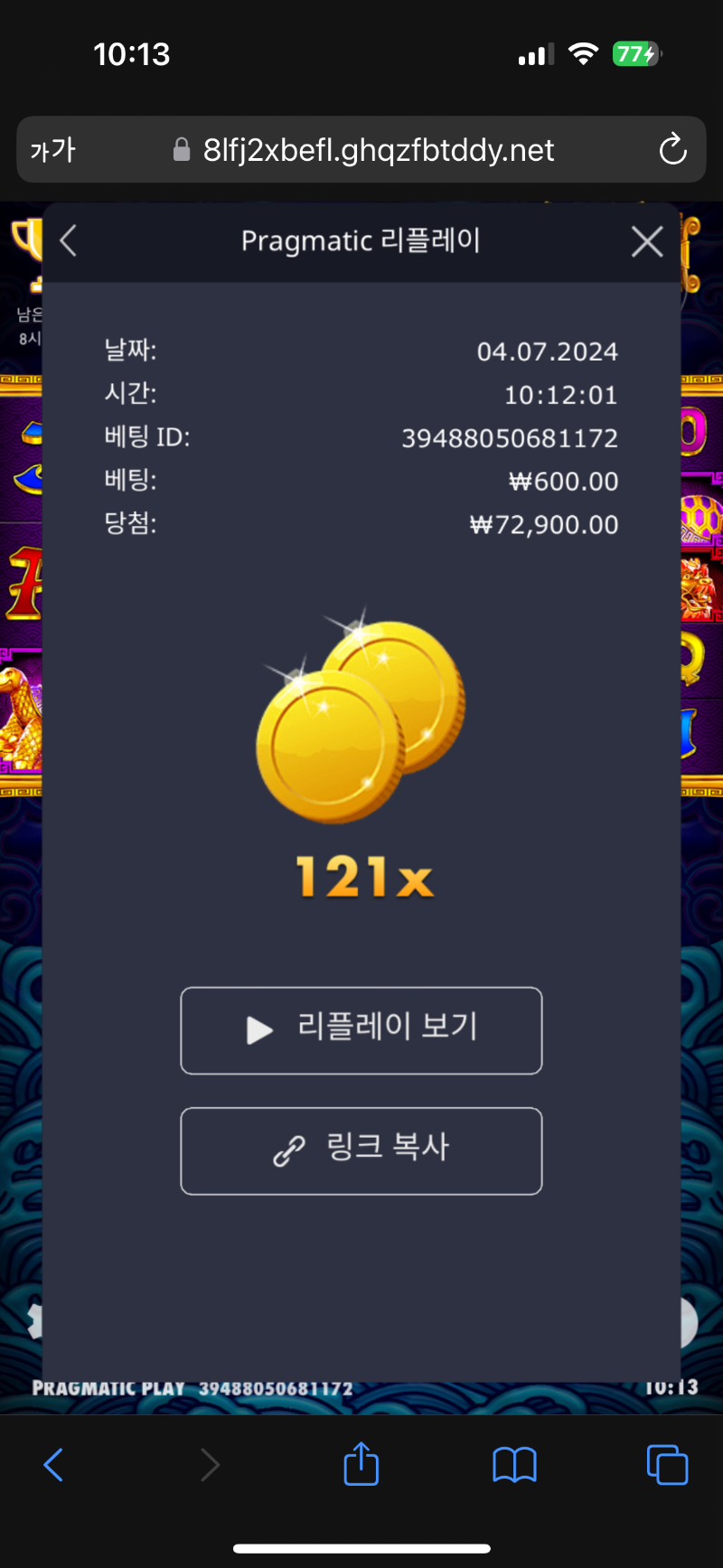Image resolution: width=723 pixels, height=1568 pixels.
Task: Open Safari bookmarks
Action: click(514, 1464)
